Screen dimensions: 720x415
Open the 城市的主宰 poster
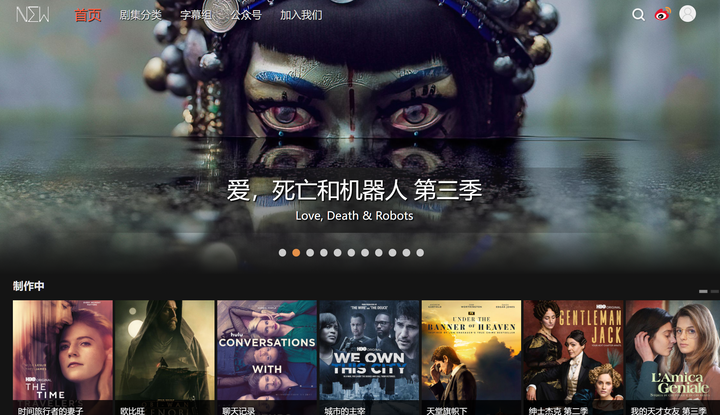click(x=368, y=355)
